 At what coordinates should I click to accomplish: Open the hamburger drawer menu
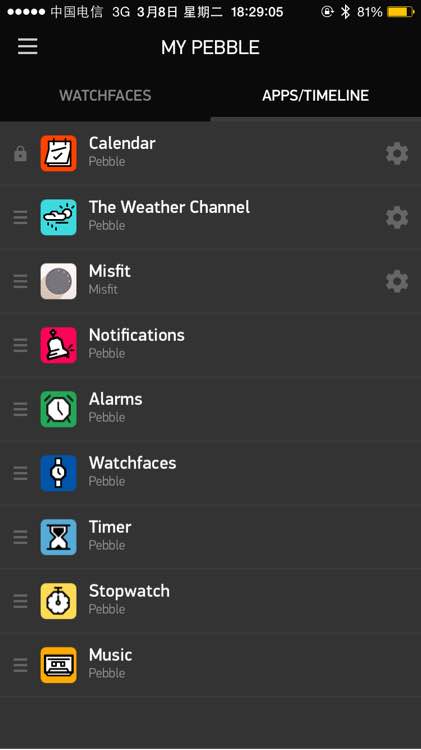point(28,46)
